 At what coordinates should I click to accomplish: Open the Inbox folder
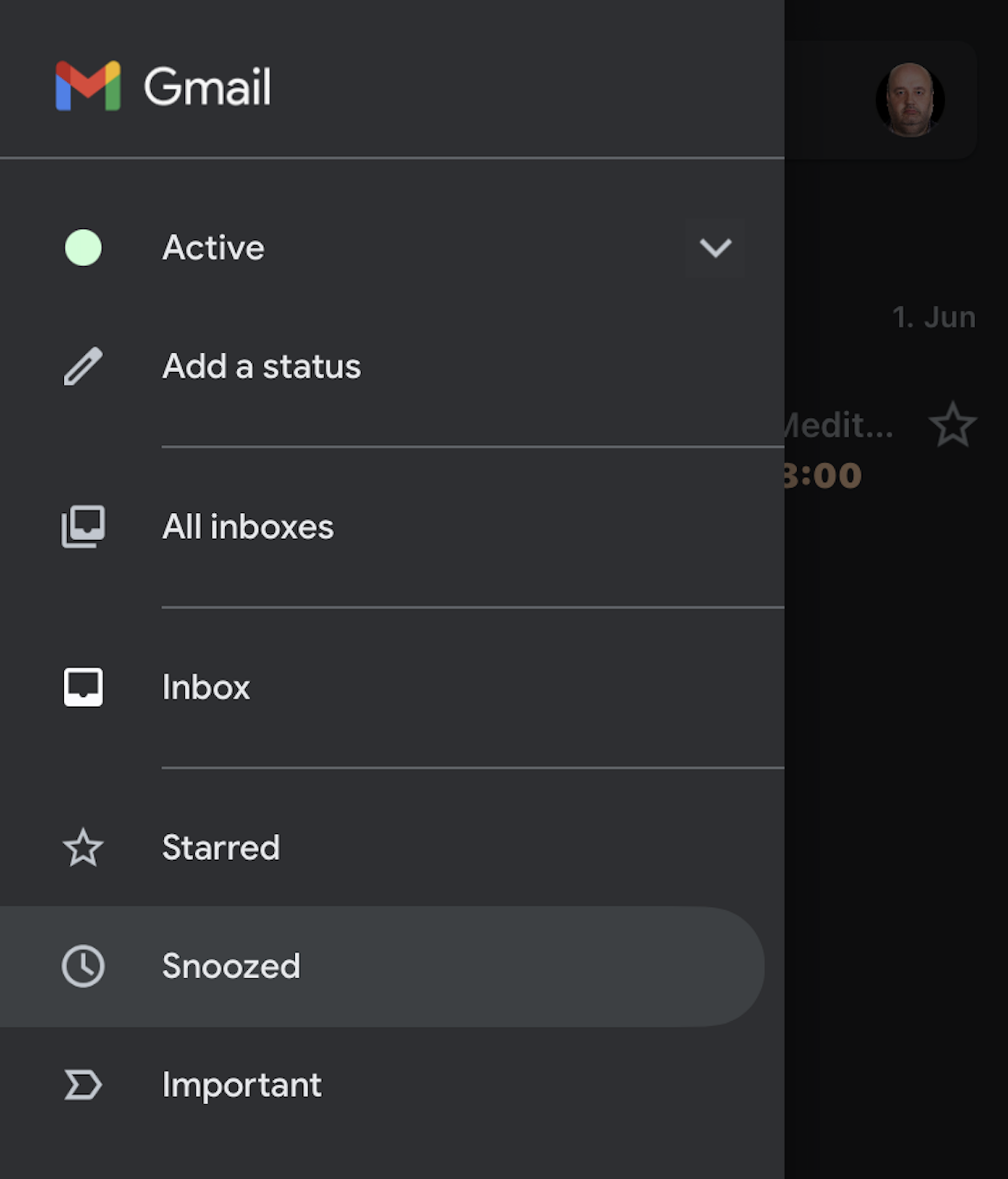tap(206, 688)
